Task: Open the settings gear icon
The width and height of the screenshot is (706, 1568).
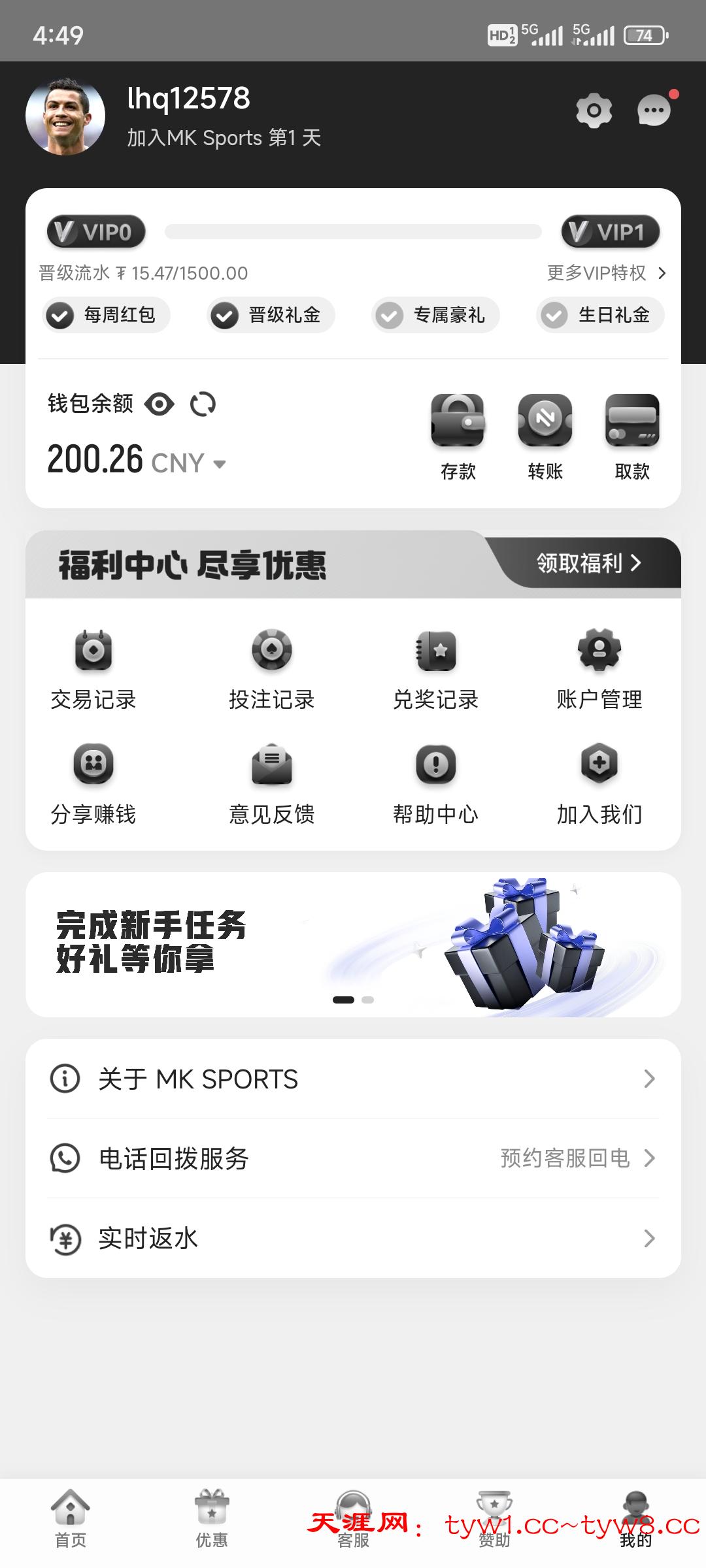Action: 594,110
